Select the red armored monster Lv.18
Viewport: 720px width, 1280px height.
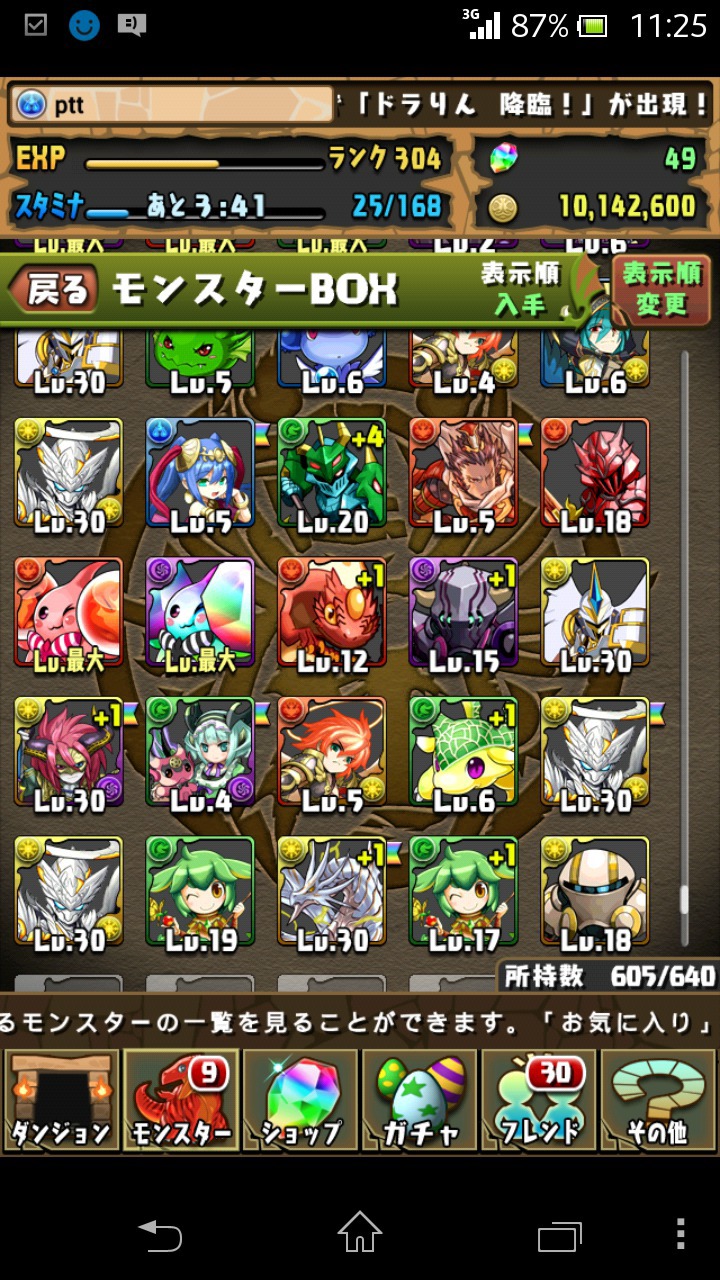coord(595,473)
